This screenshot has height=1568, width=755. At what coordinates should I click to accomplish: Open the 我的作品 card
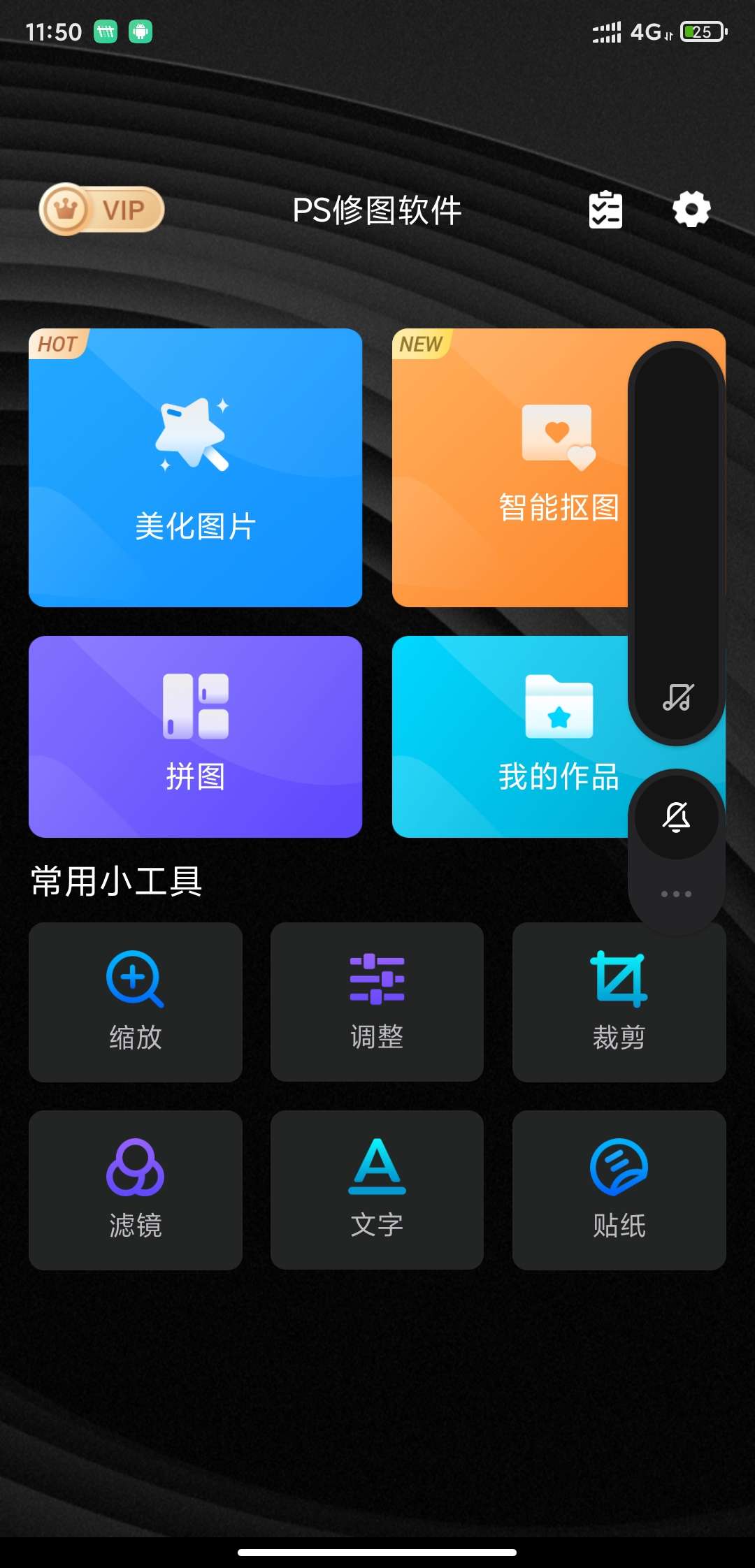[510, 736]
